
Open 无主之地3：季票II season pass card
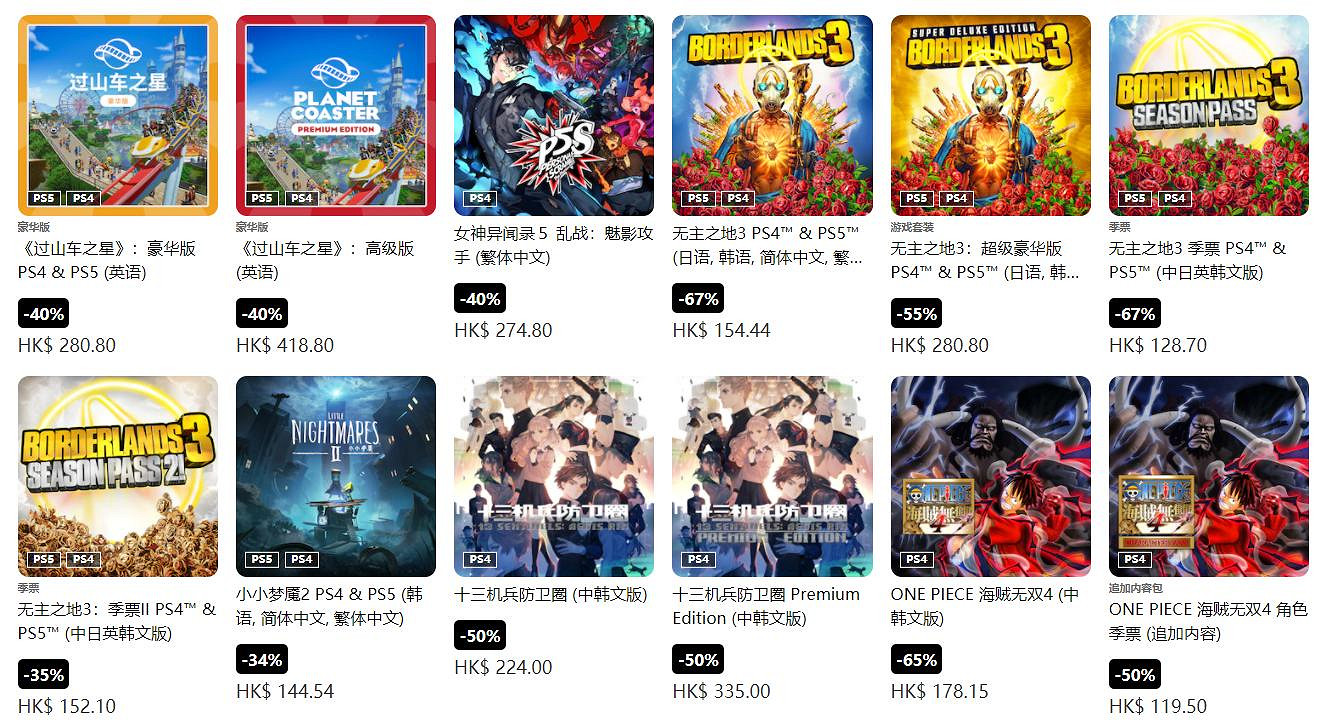pyautogui.click(x=118, y=476)
